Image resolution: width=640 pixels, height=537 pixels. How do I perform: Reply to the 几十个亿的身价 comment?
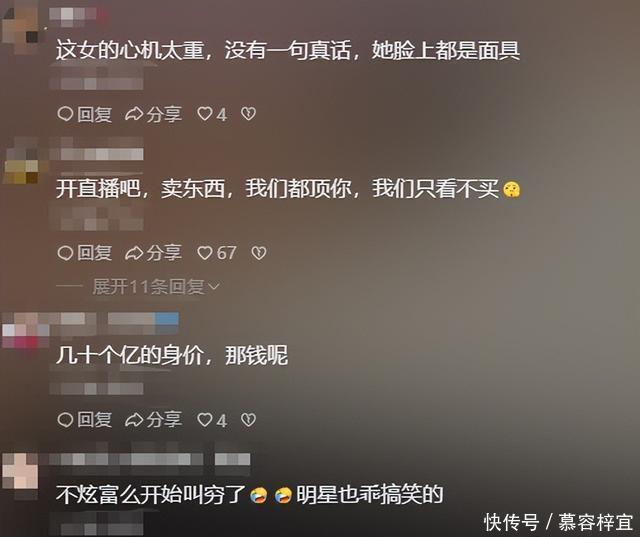point(84,419)
